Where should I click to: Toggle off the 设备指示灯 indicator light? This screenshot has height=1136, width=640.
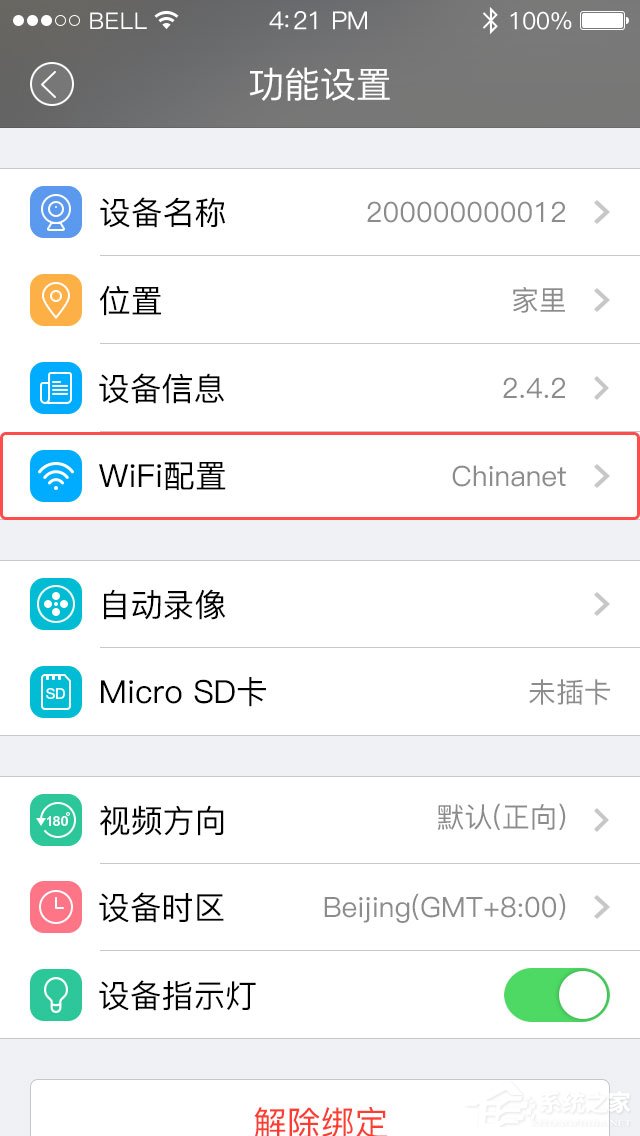coord(556,996)
